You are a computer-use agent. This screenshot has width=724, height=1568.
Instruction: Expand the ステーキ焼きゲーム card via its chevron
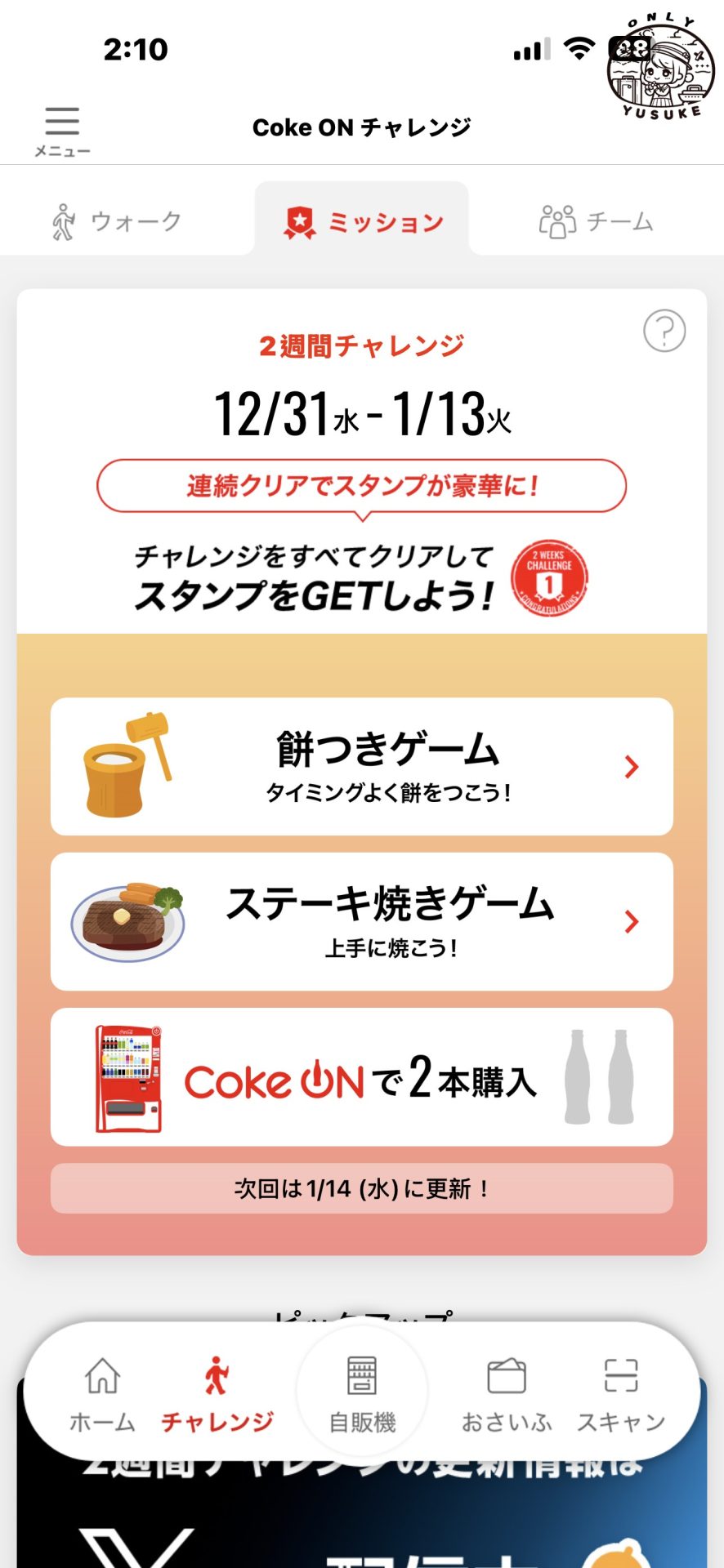click(x=629, y=920)
